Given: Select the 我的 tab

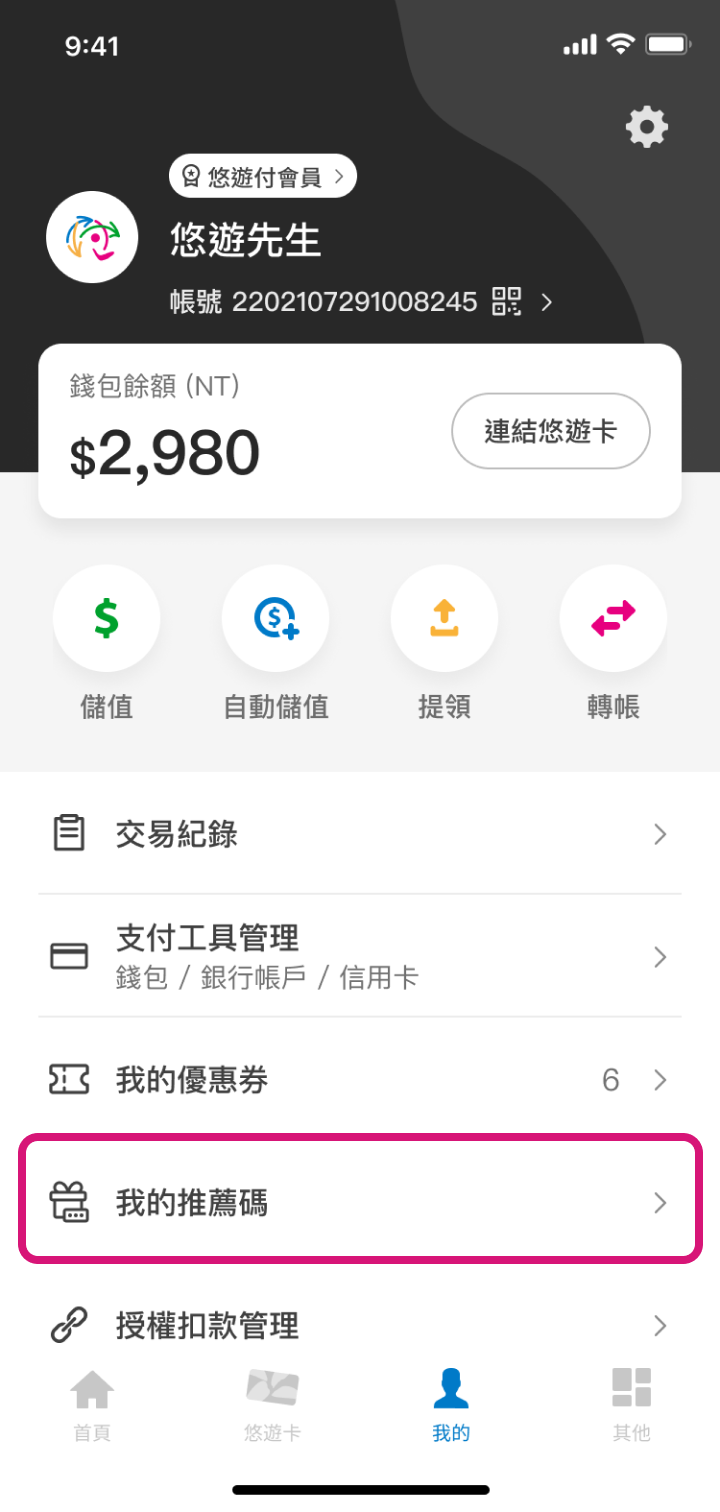Looking at the screenshot, I should click(451, 1404).
